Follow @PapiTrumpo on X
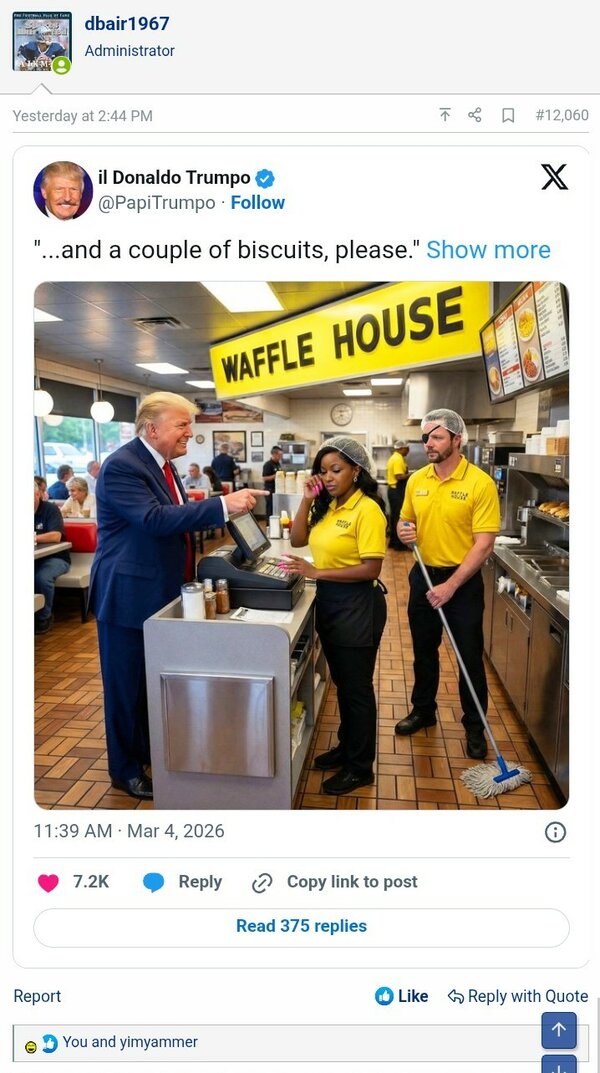 (257, 202)
